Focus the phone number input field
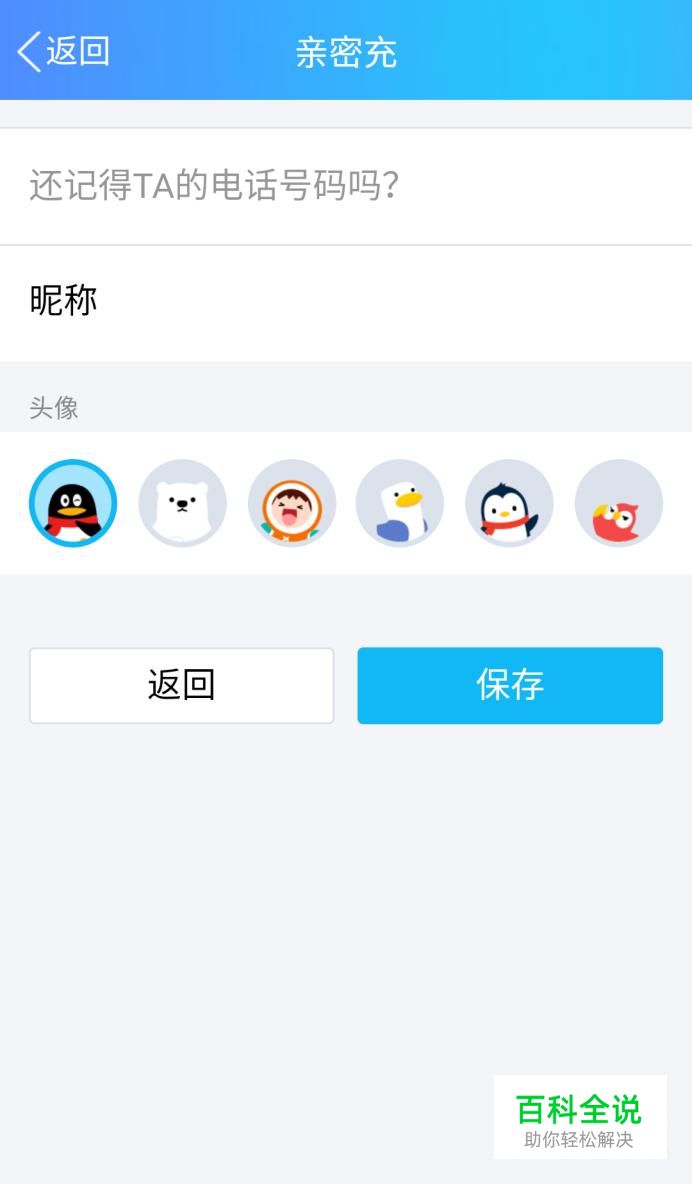The height and width of the screenshot is (1184, 692). click(x=346, y=186)
